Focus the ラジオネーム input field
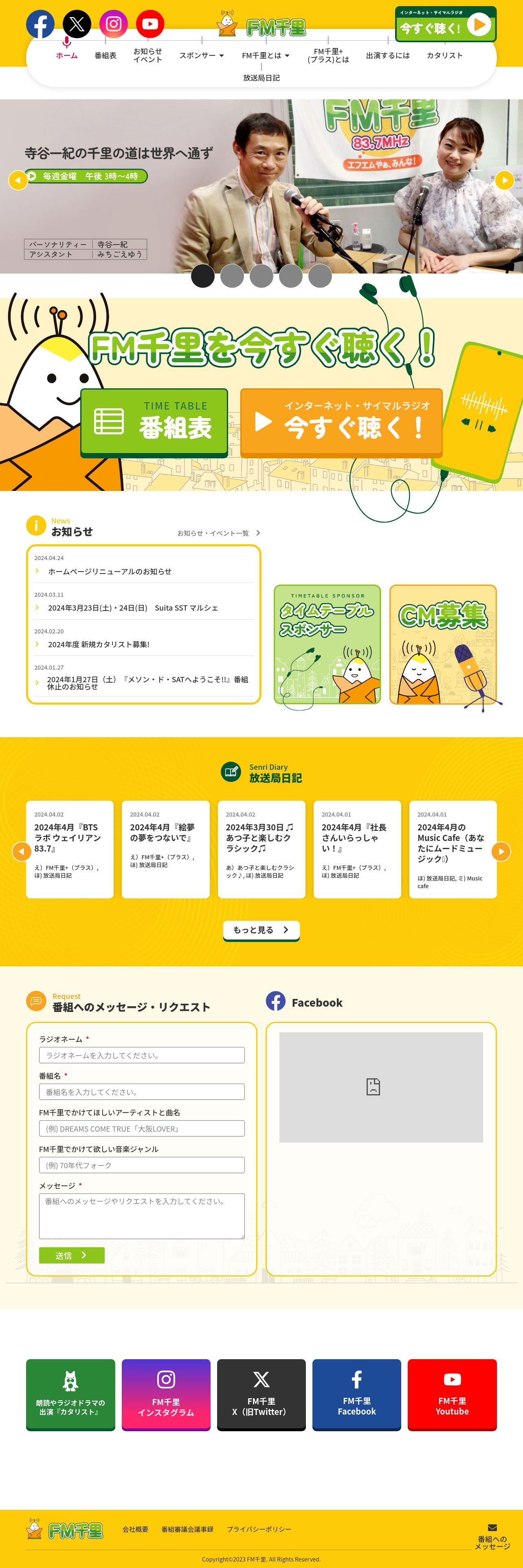523x1568 pixels. point(142,1055)
